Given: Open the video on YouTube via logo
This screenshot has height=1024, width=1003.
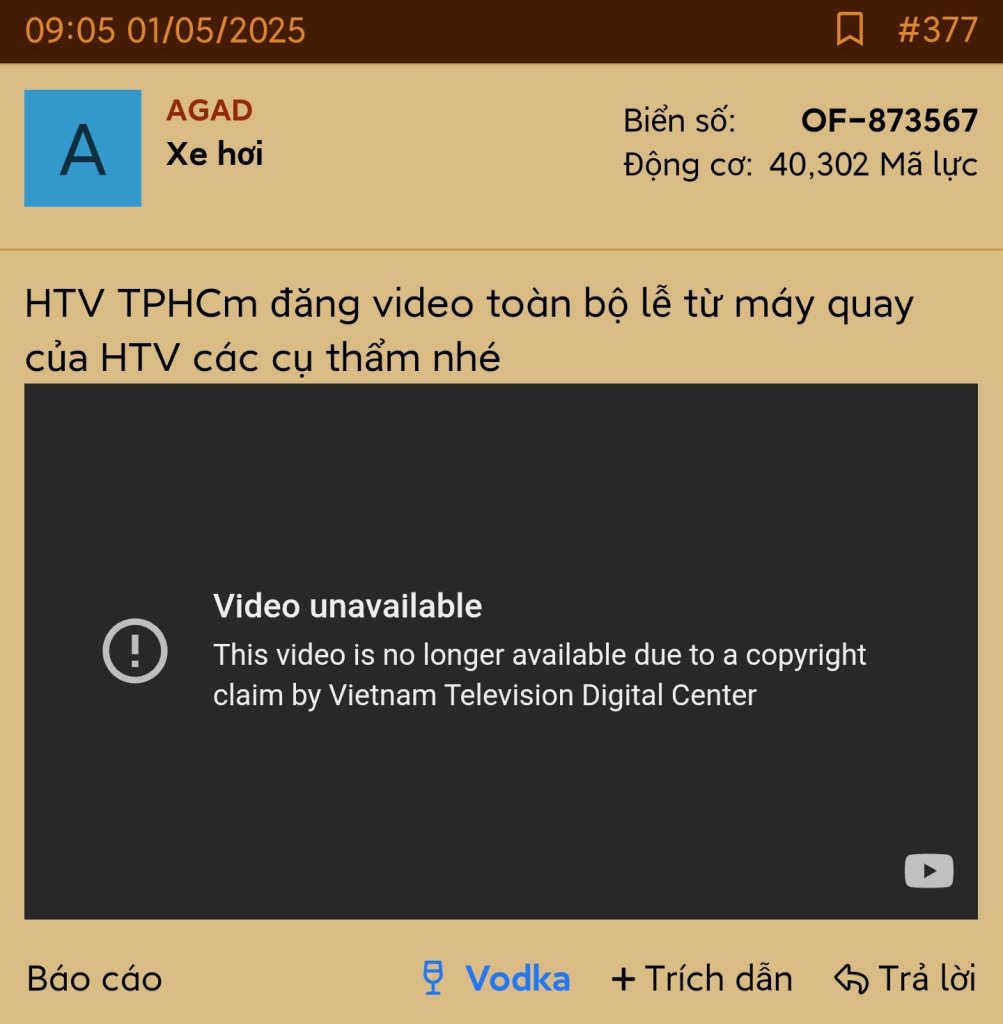Looking at the screenshot, I should point(928,871).
